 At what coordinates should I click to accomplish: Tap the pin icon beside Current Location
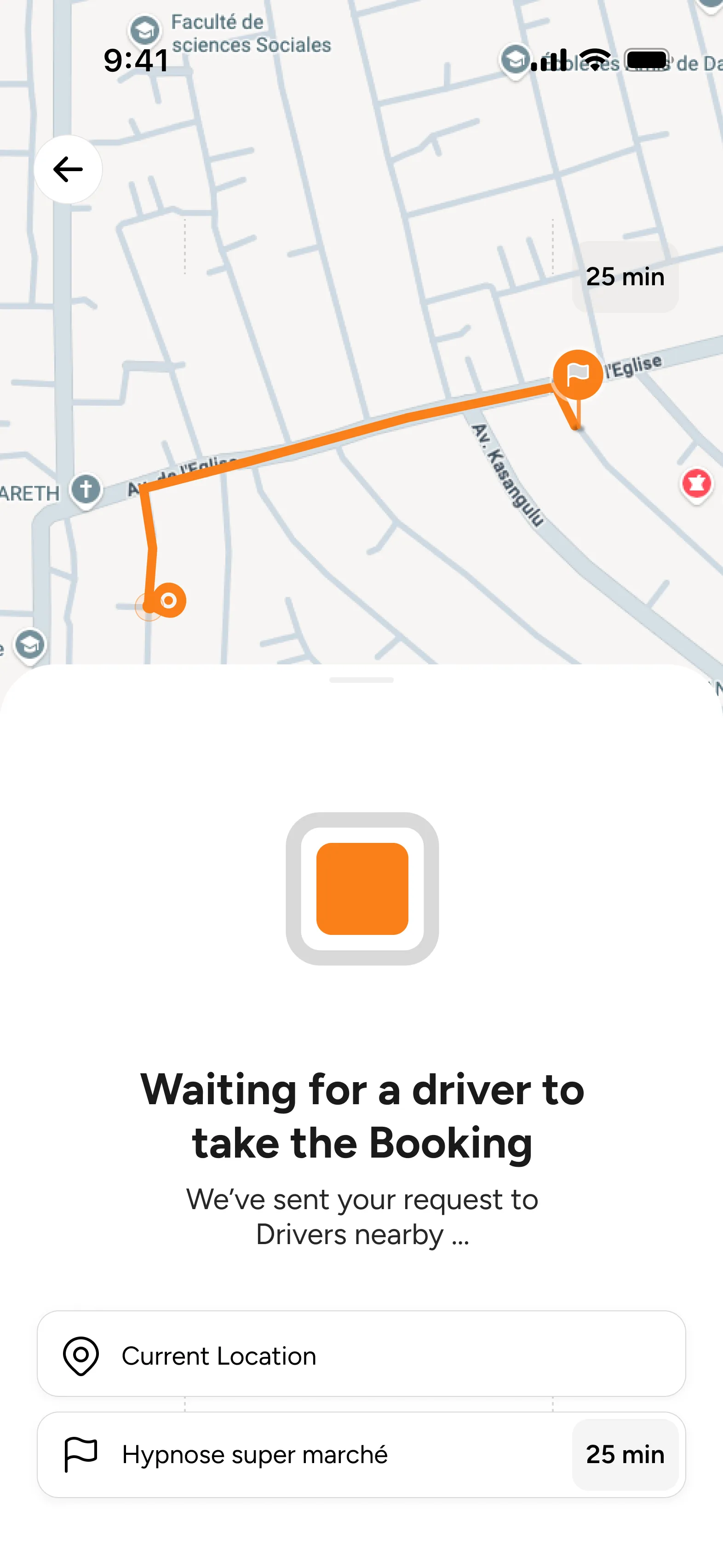click(x=81, y=1355)
